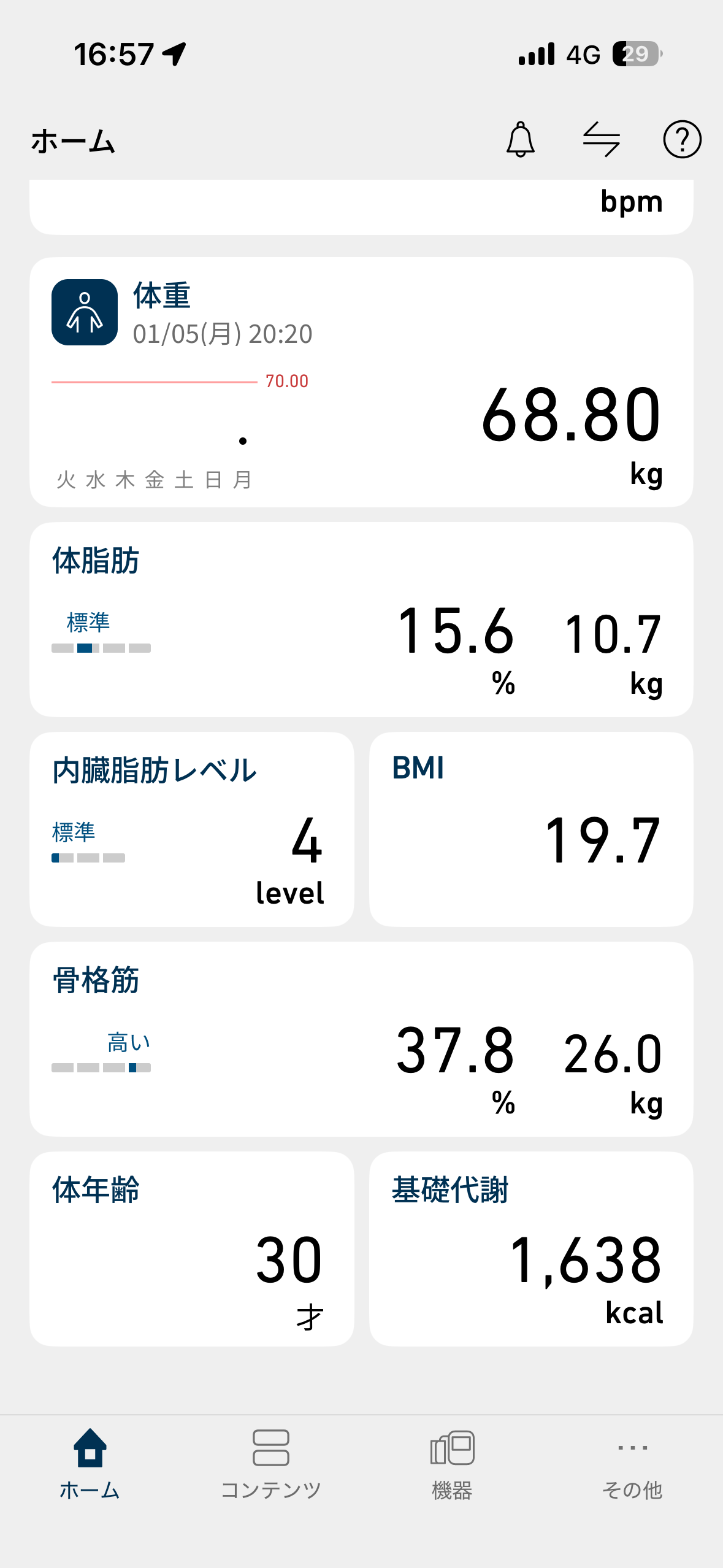View the 骨格筋 skeletal muscle card
The width and height of the screenshot is (723, 1568).
click(x=361, y=1039)
